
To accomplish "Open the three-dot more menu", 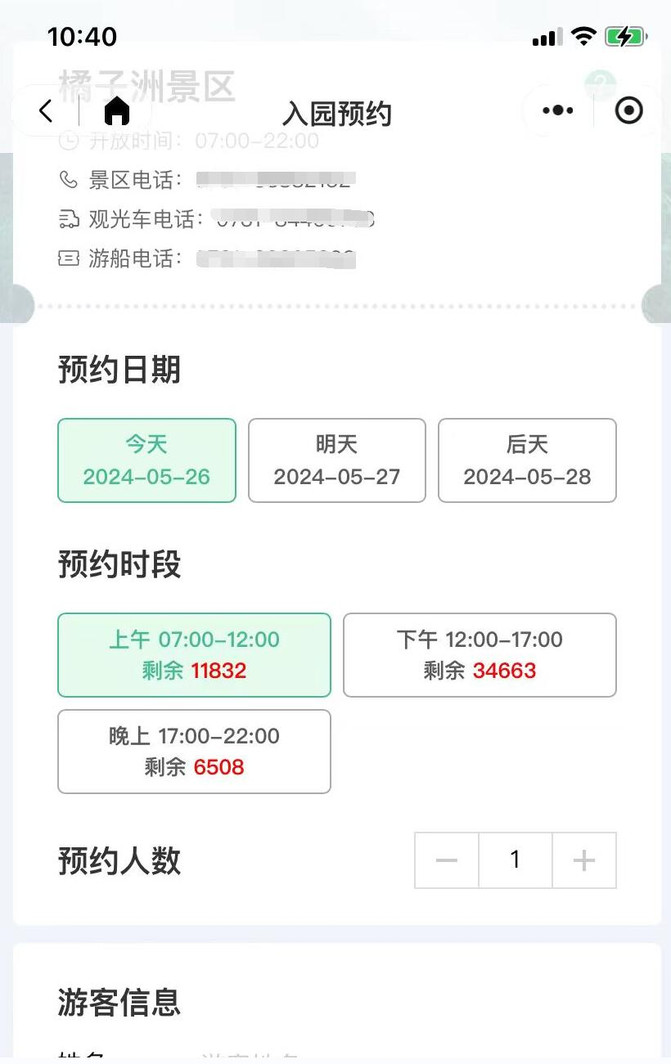I will click(557, 111).
